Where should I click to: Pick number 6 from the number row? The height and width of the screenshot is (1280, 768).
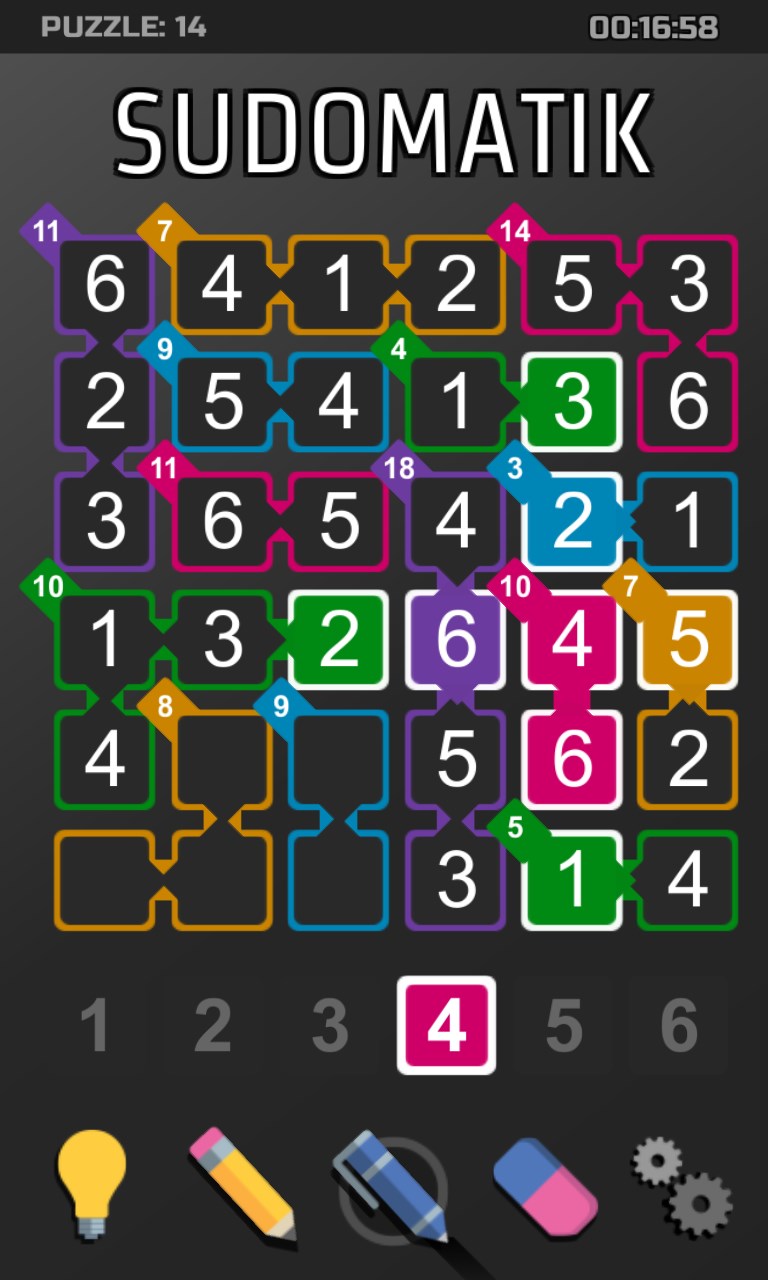(x=680, y=1026)
